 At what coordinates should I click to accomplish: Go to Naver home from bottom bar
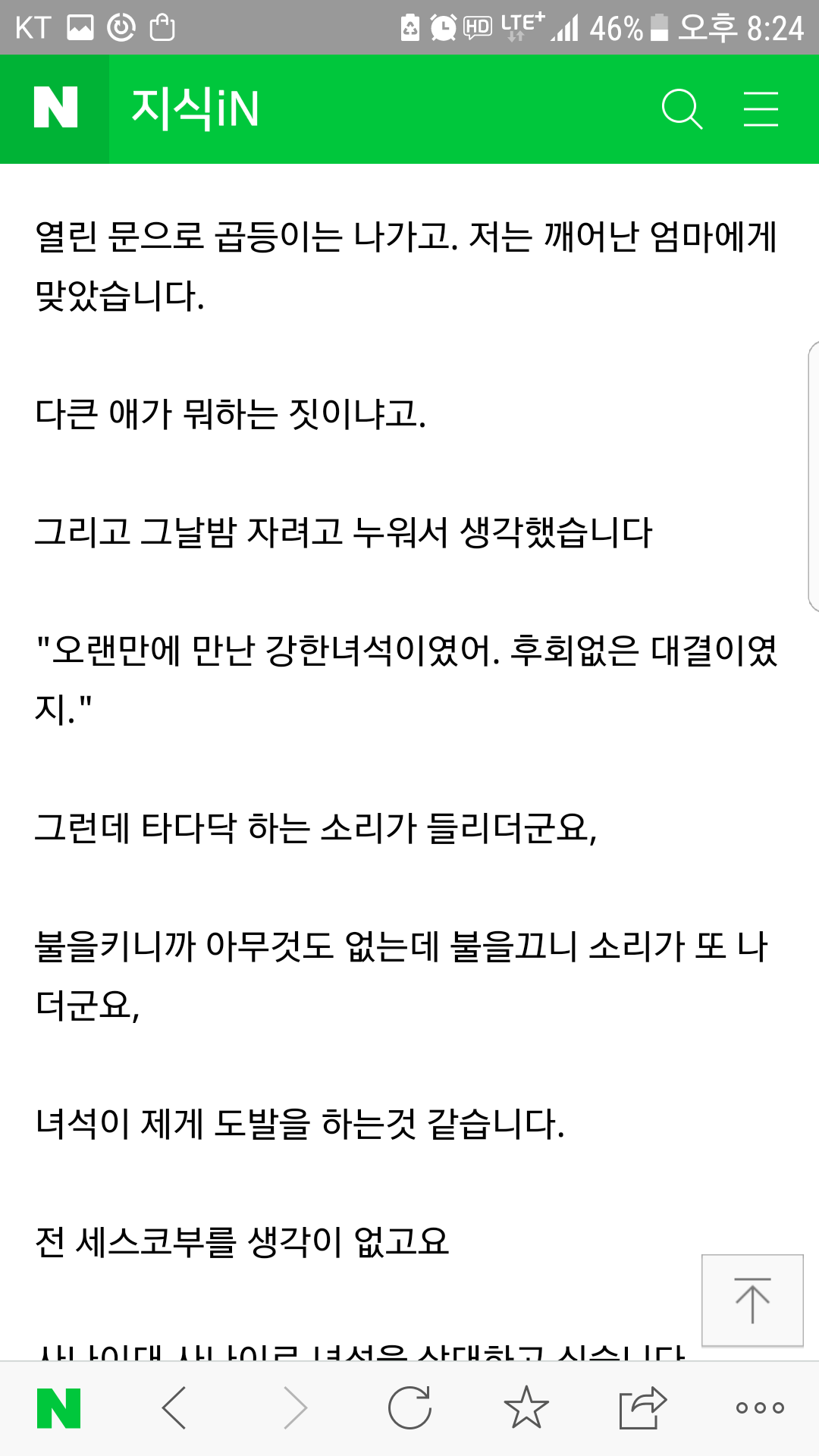point(59,1408)
